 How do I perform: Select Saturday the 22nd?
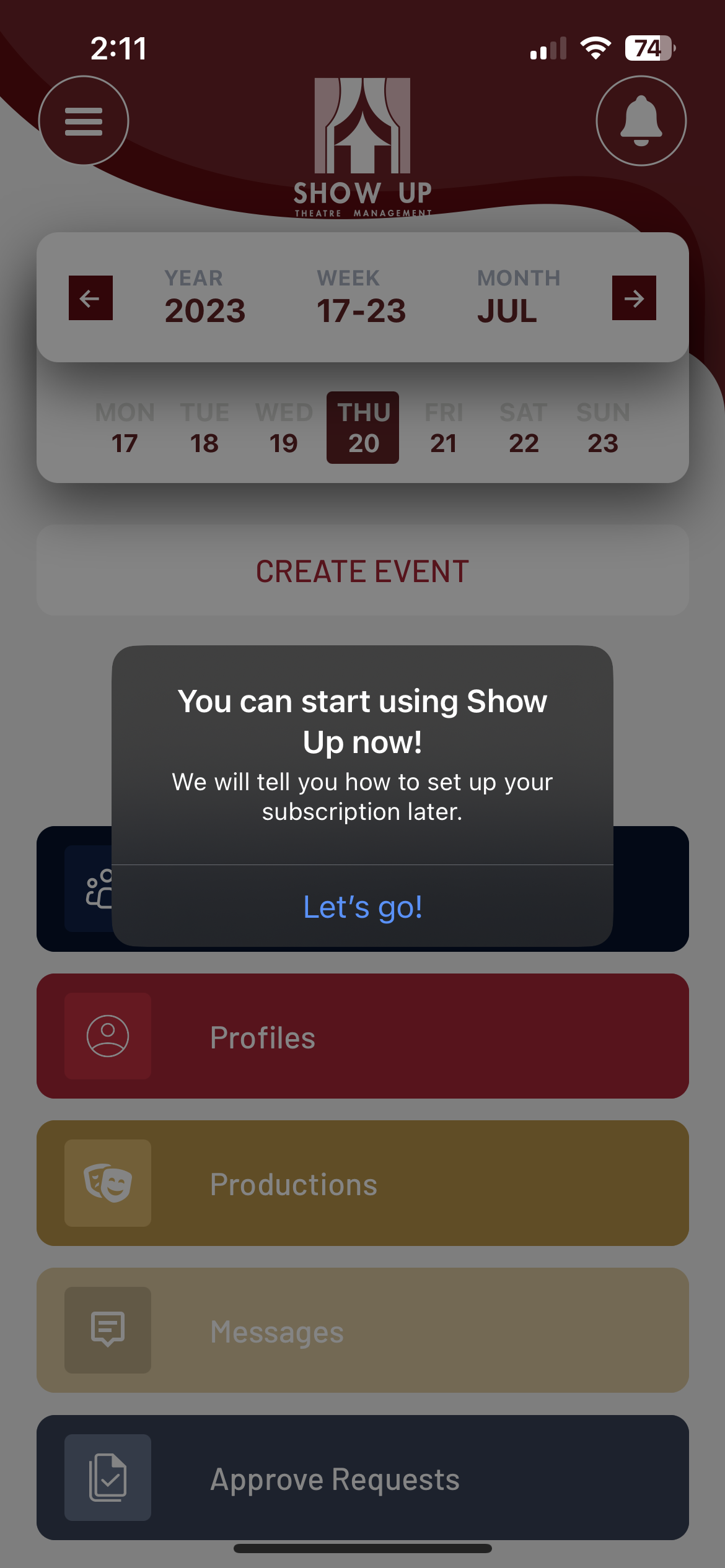click(x=524, y=428)
